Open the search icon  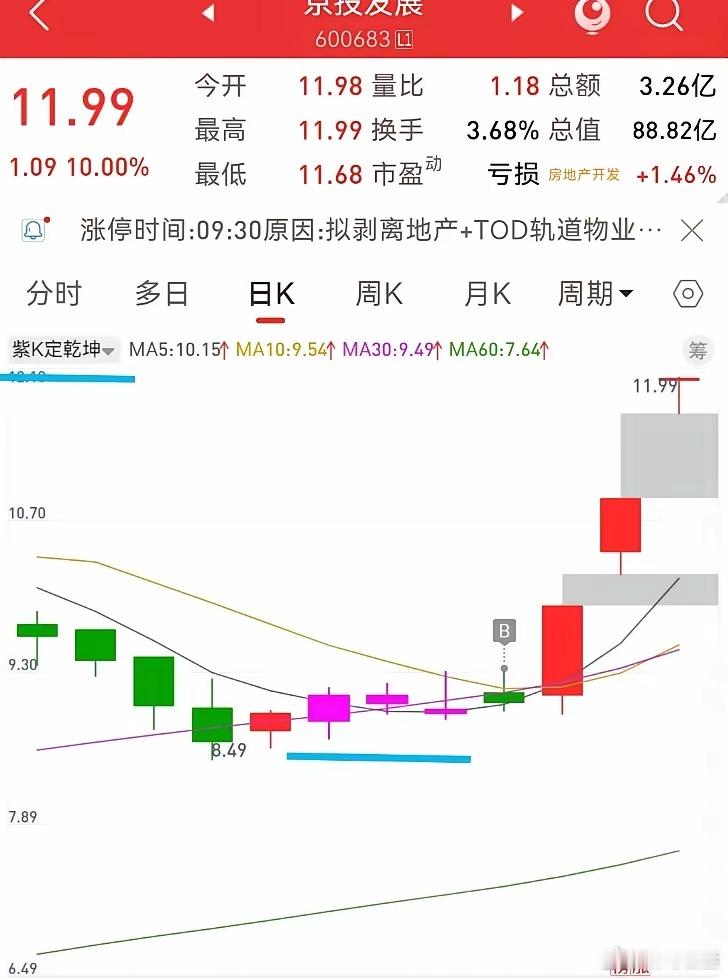click(664, 17)
